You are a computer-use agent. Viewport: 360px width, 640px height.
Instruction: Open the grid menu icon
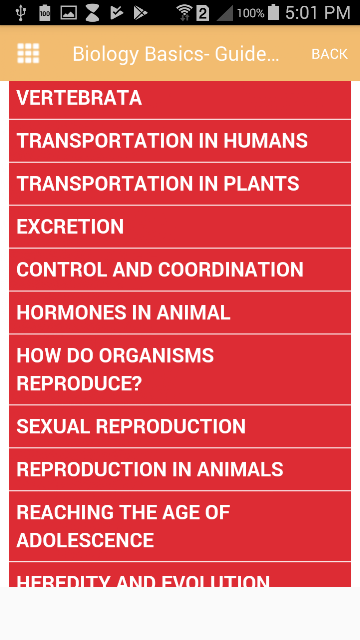point(28,53)
